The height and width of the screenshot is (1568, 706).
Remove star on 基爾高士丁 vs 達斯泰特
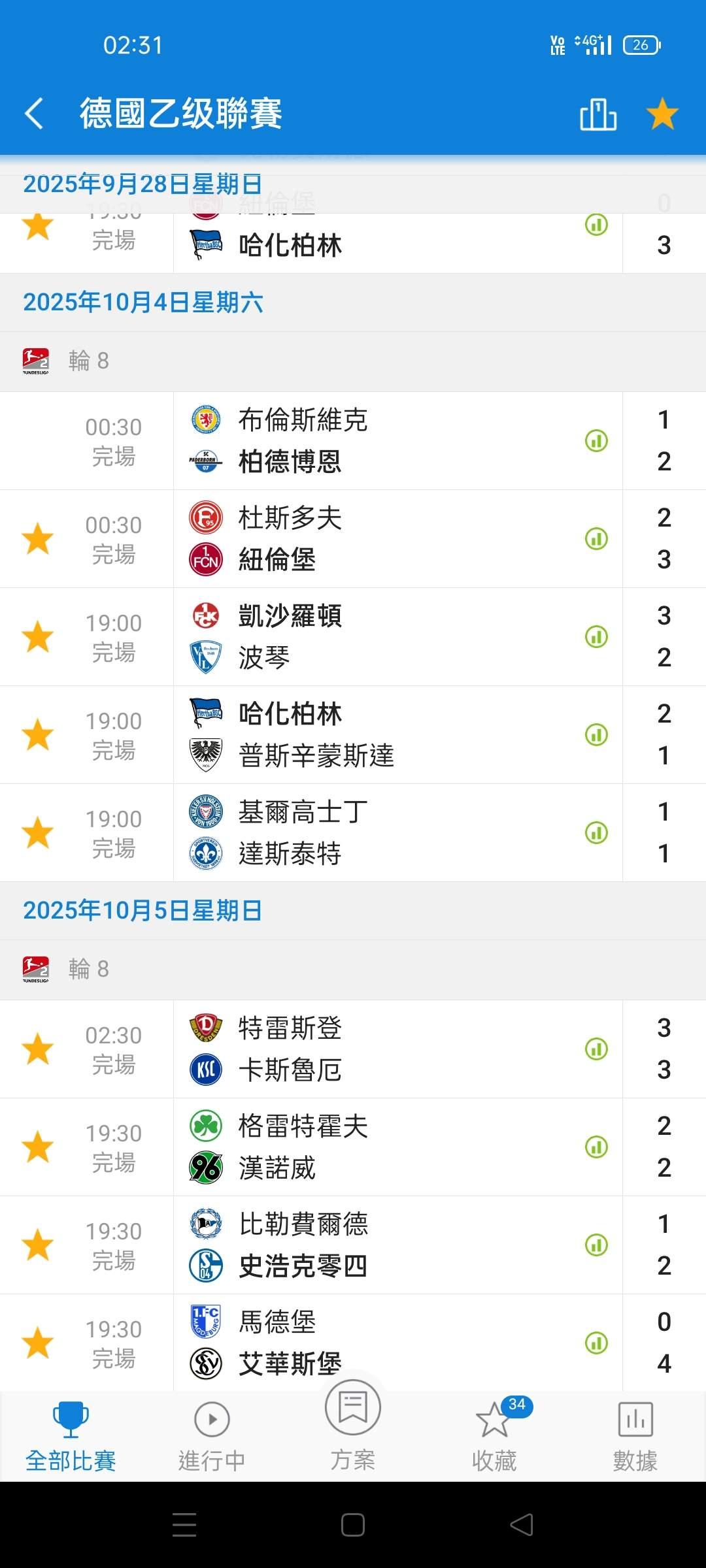click(38, 833)
